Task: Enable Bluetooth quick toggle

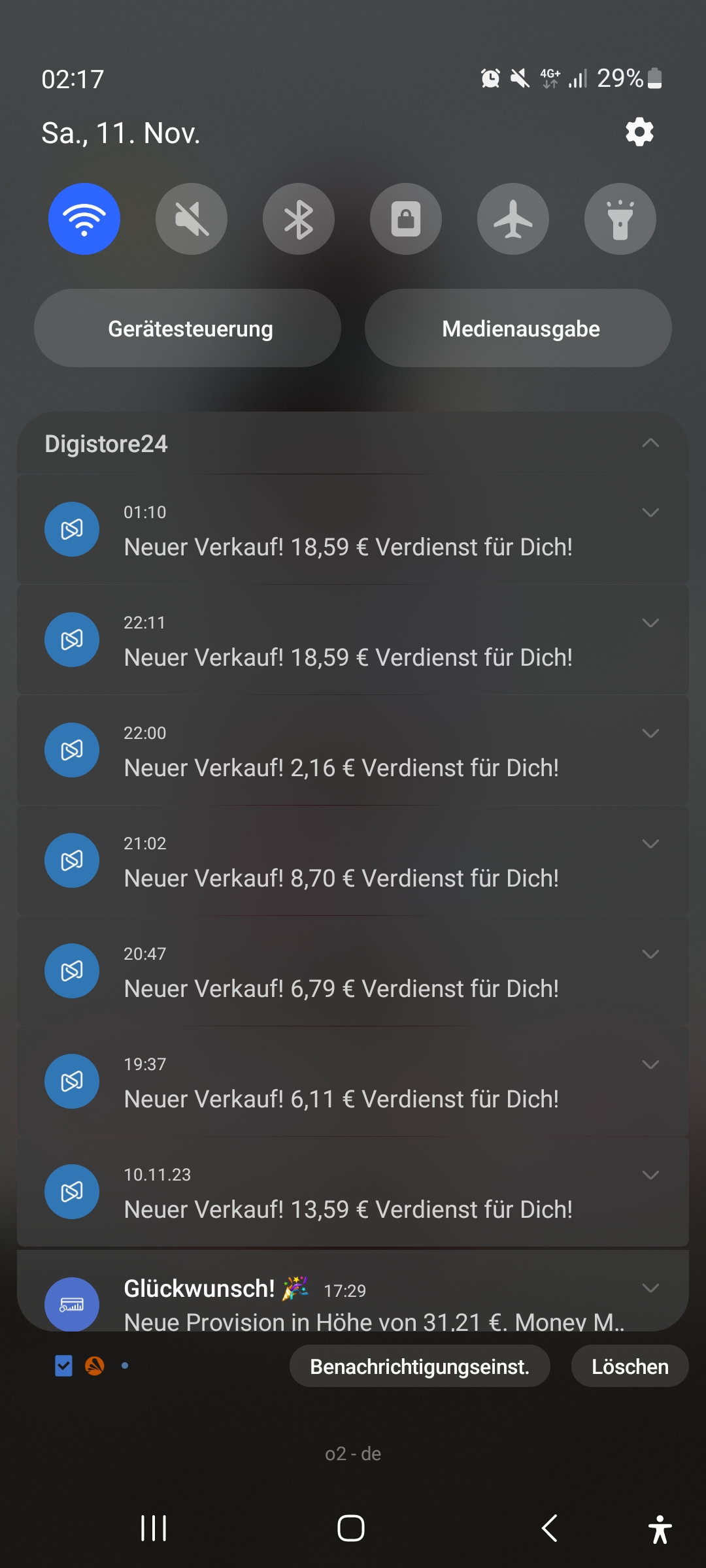Action: (x=299, y=219)
